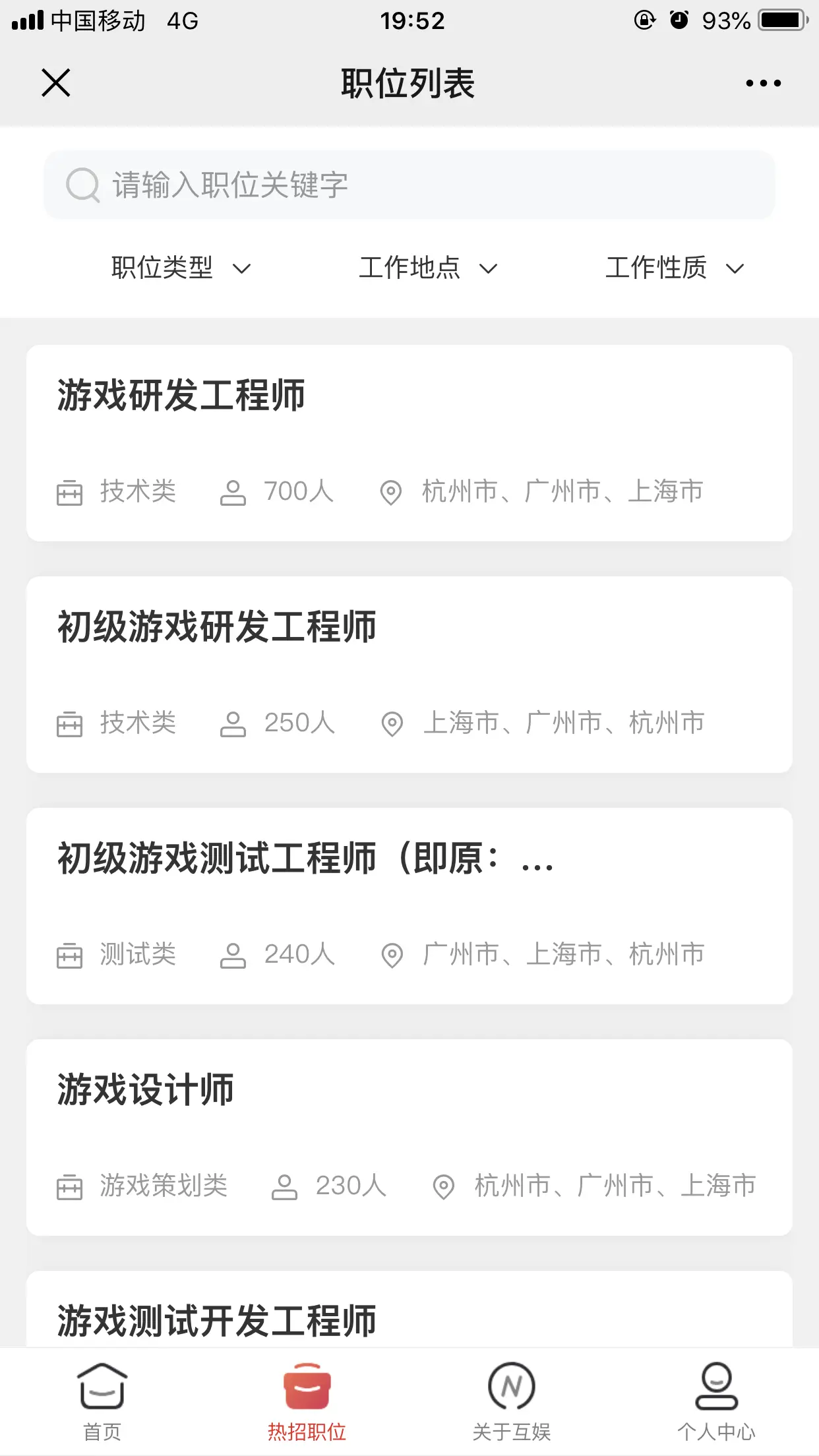The height and width of the screenshot is (1456, 819).
Task: Open the 初级游戏研发工程师 job card
Action: pyautogui.click(x=409, y=674)
